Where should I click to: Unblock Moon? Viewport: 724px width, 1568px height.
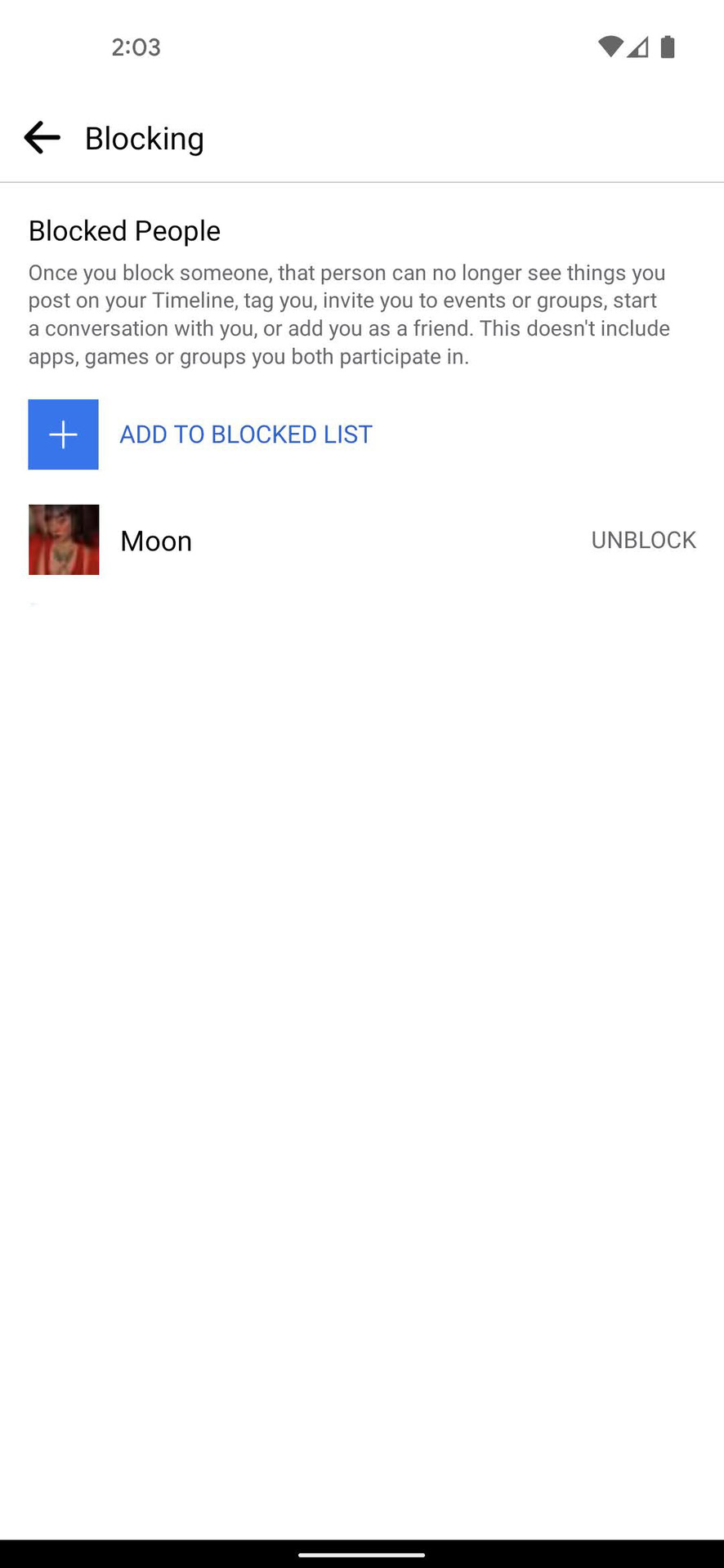[x=643, y=540]
